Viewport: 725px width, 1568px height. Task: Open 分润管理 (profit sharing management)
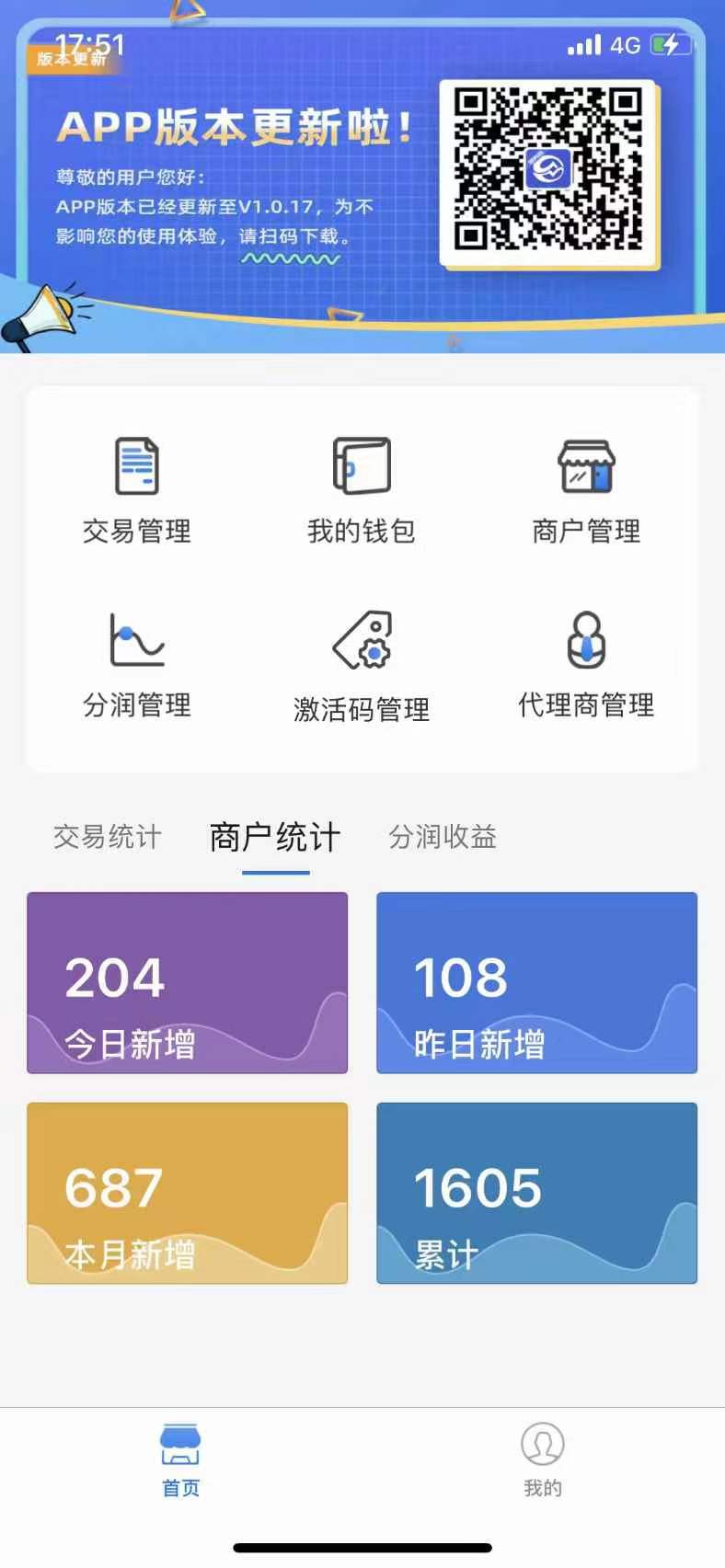click(137, 665)
